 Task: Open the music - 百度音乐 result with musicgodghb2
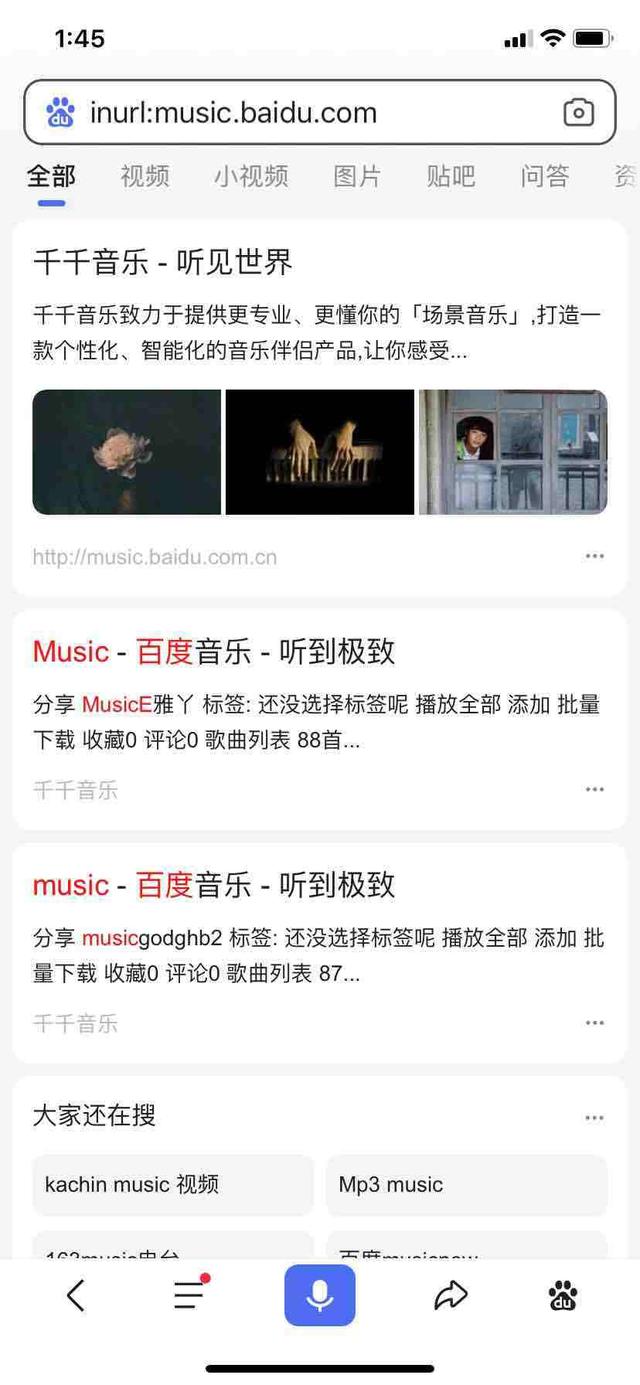point(214,885)
